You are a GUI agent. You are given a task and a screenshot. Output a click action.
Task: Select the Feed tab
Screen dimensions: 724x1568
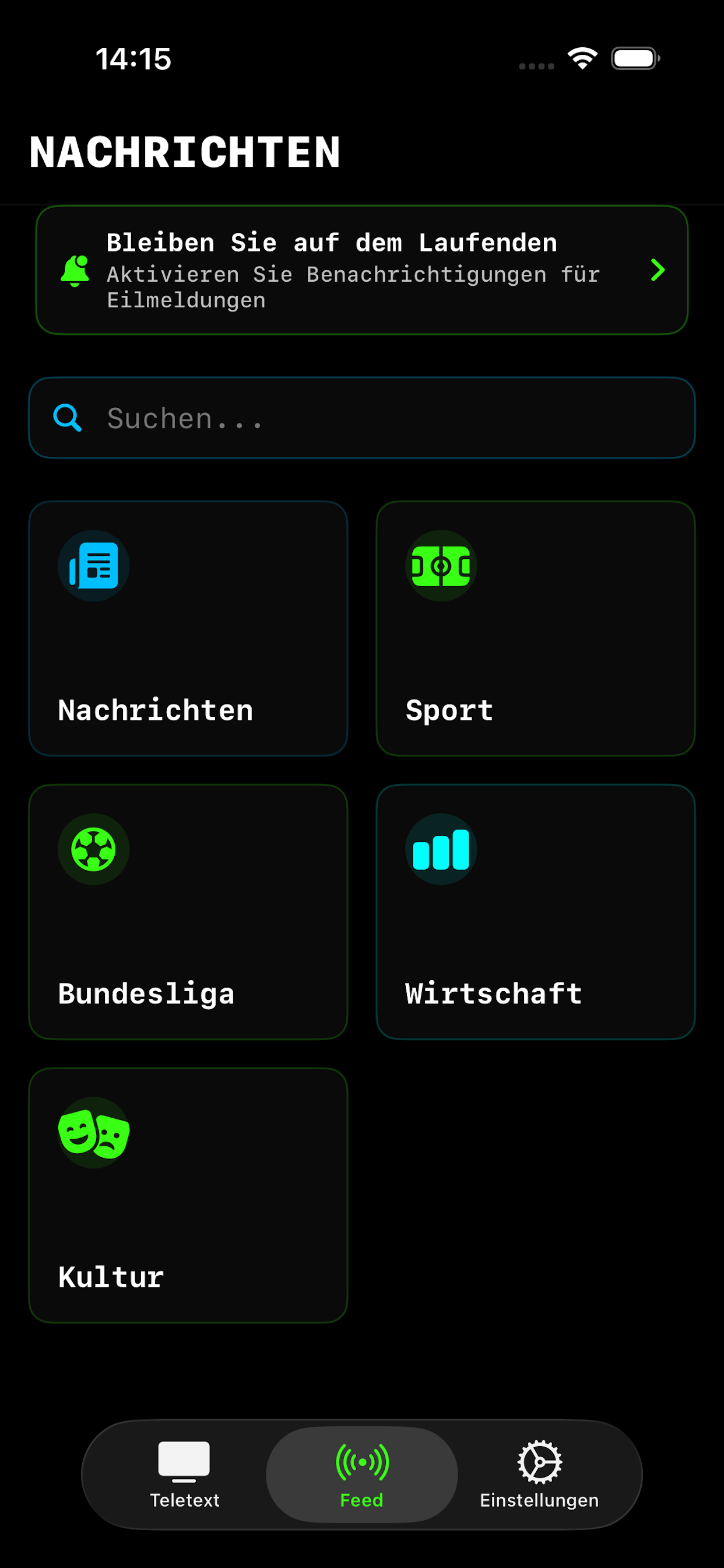[361, 1476]
